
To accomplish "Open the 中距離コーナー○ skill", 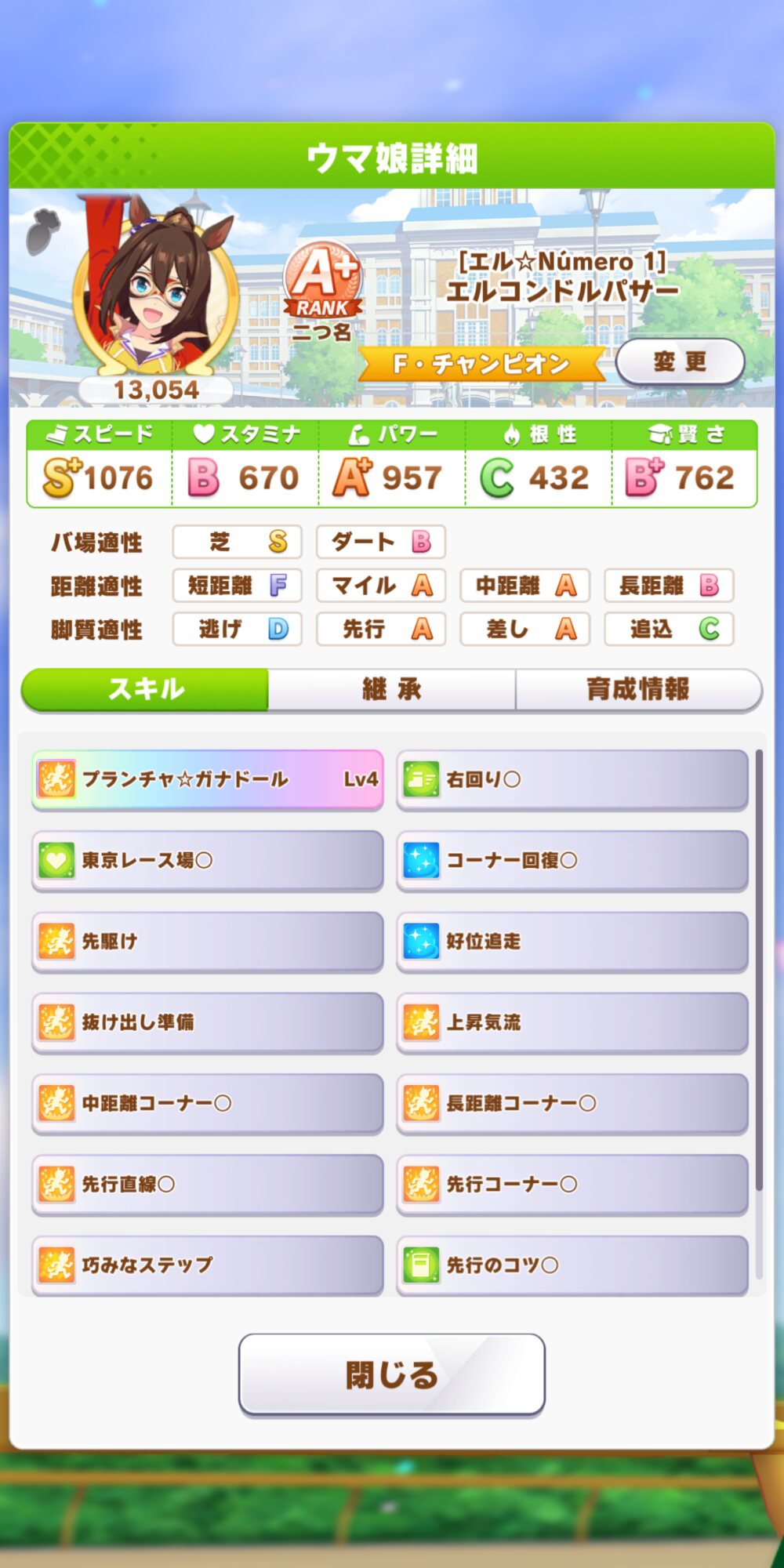I will click(208, 1103).
